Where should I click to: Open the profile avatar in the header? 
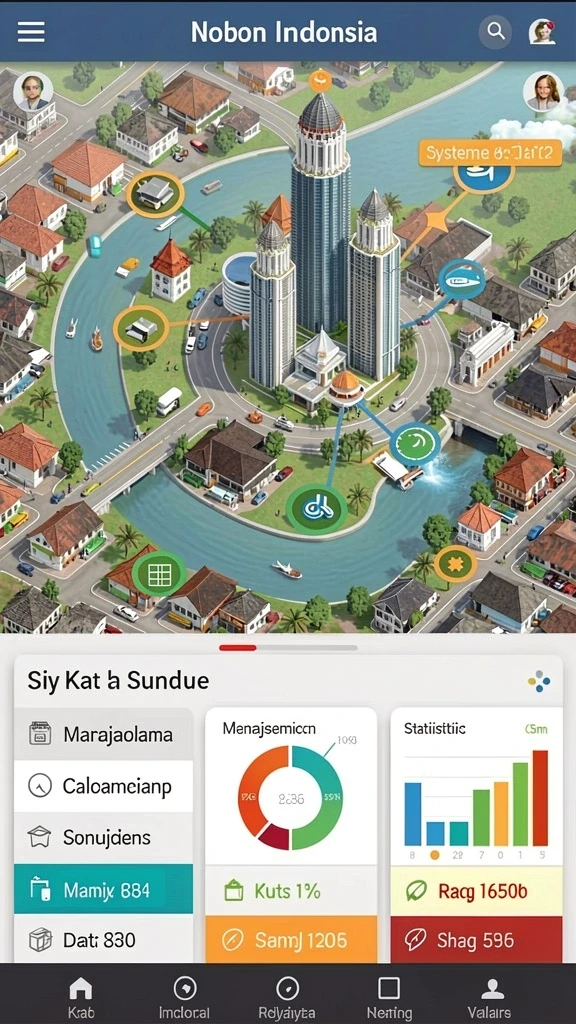pos(542,31)
